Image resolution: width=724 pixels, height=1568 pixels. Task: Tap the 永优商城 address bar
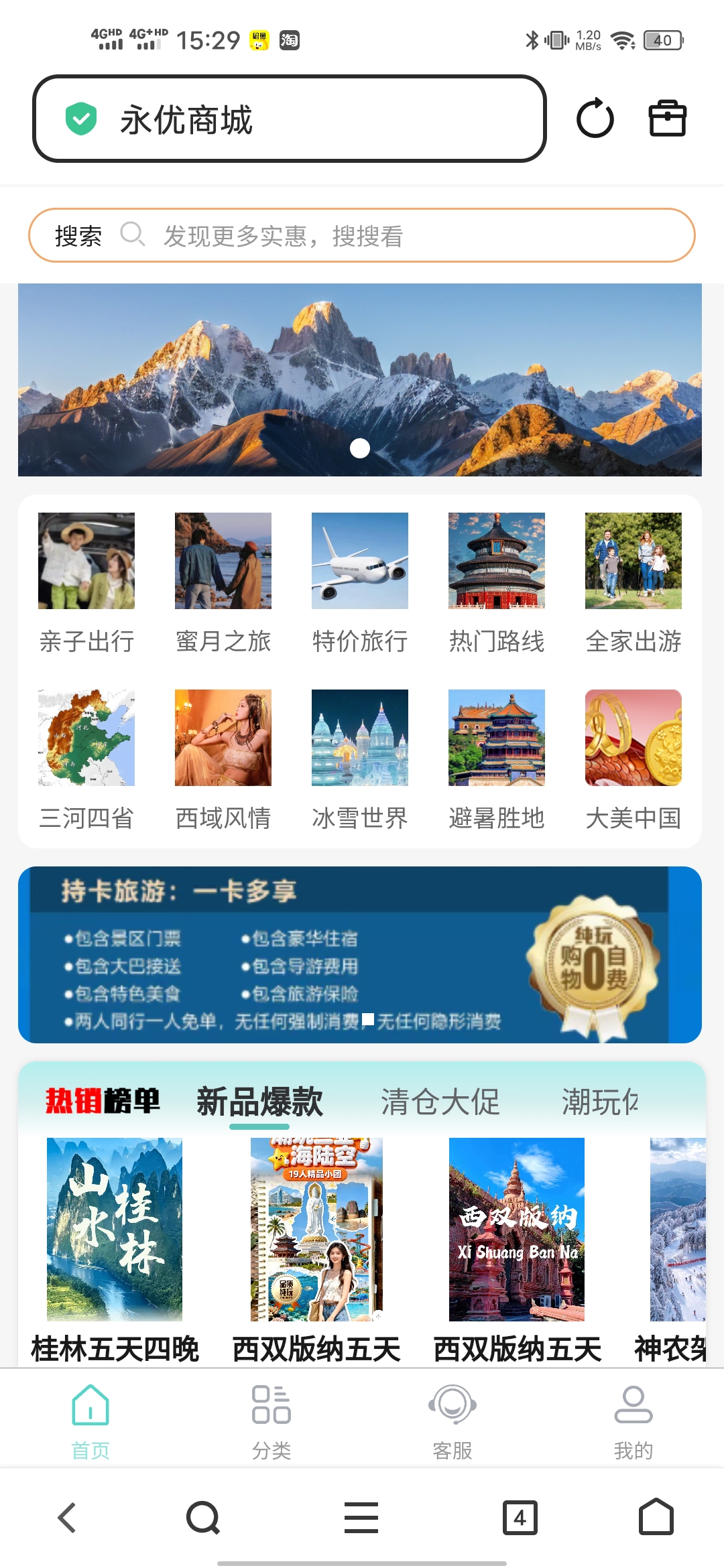click(x=288, y=119)
